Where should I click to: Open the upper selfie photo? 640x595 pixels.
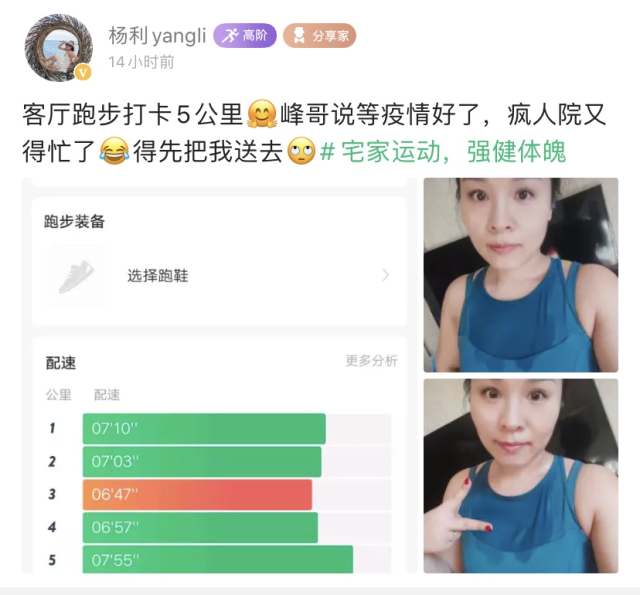coord(520,275)
